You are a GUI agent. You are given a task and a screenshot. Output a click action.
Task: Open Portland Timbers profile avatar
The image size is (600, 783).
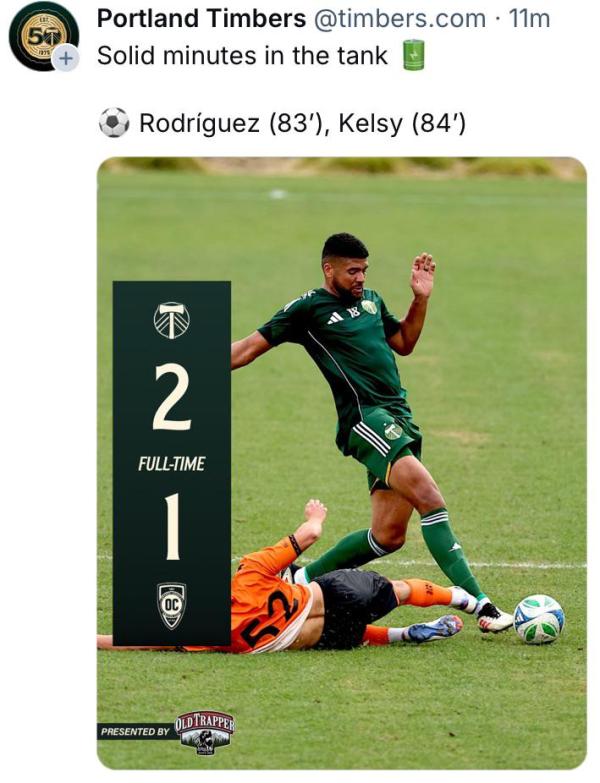[x=43, y=36]
